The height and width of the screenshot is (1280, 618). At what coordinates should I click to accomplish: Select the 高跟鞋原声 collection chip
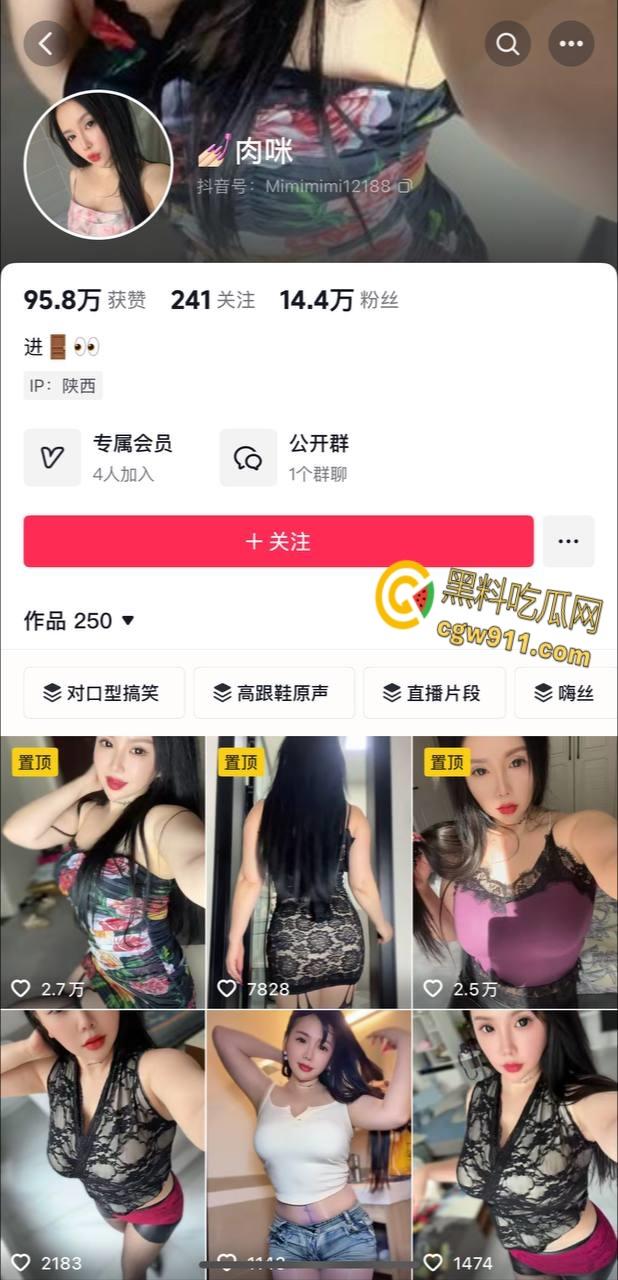pos(274,693)
